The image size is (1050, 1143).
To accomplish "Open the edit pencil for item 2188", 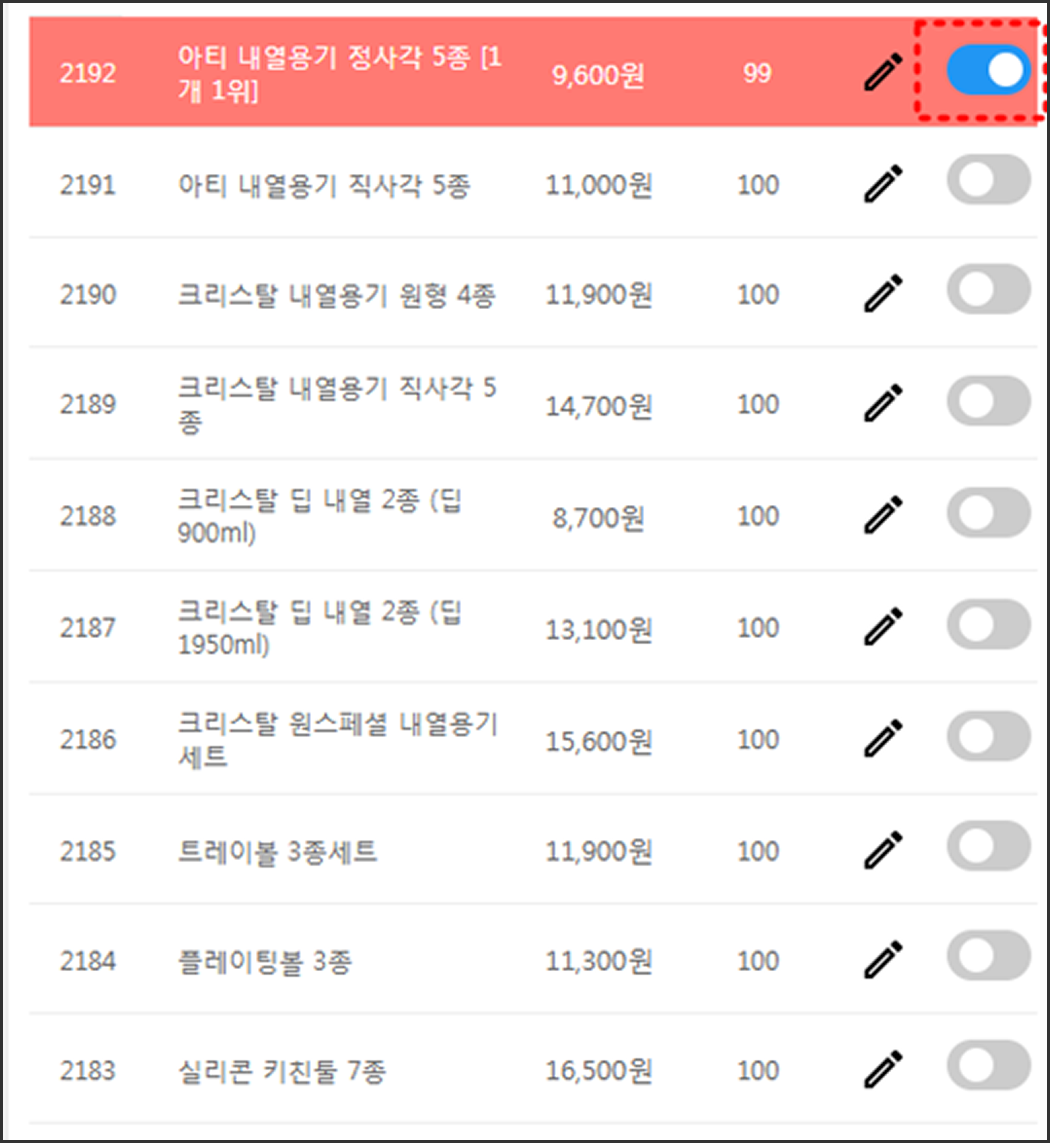I will point(883,516).
